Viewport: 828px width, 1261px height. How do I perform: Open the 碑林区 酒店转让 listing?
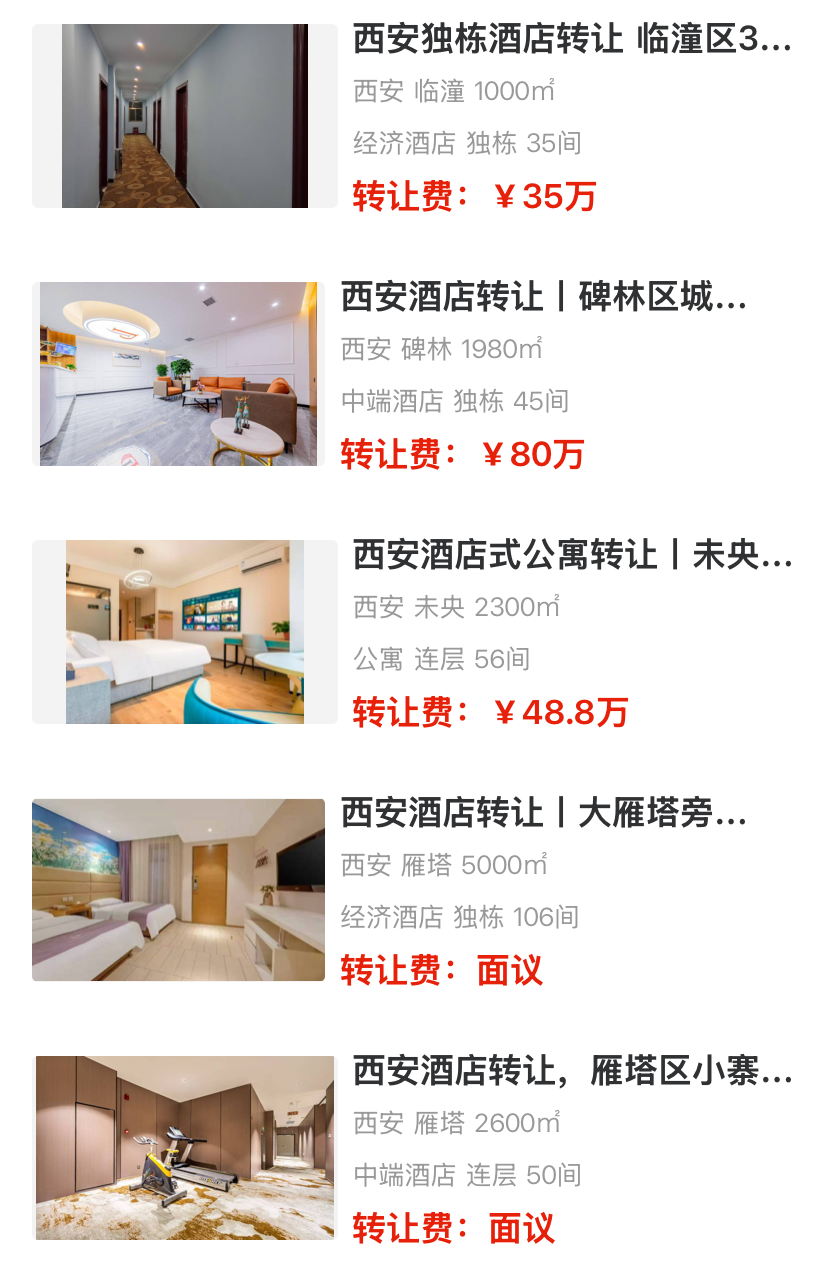(x=543, y=298)
